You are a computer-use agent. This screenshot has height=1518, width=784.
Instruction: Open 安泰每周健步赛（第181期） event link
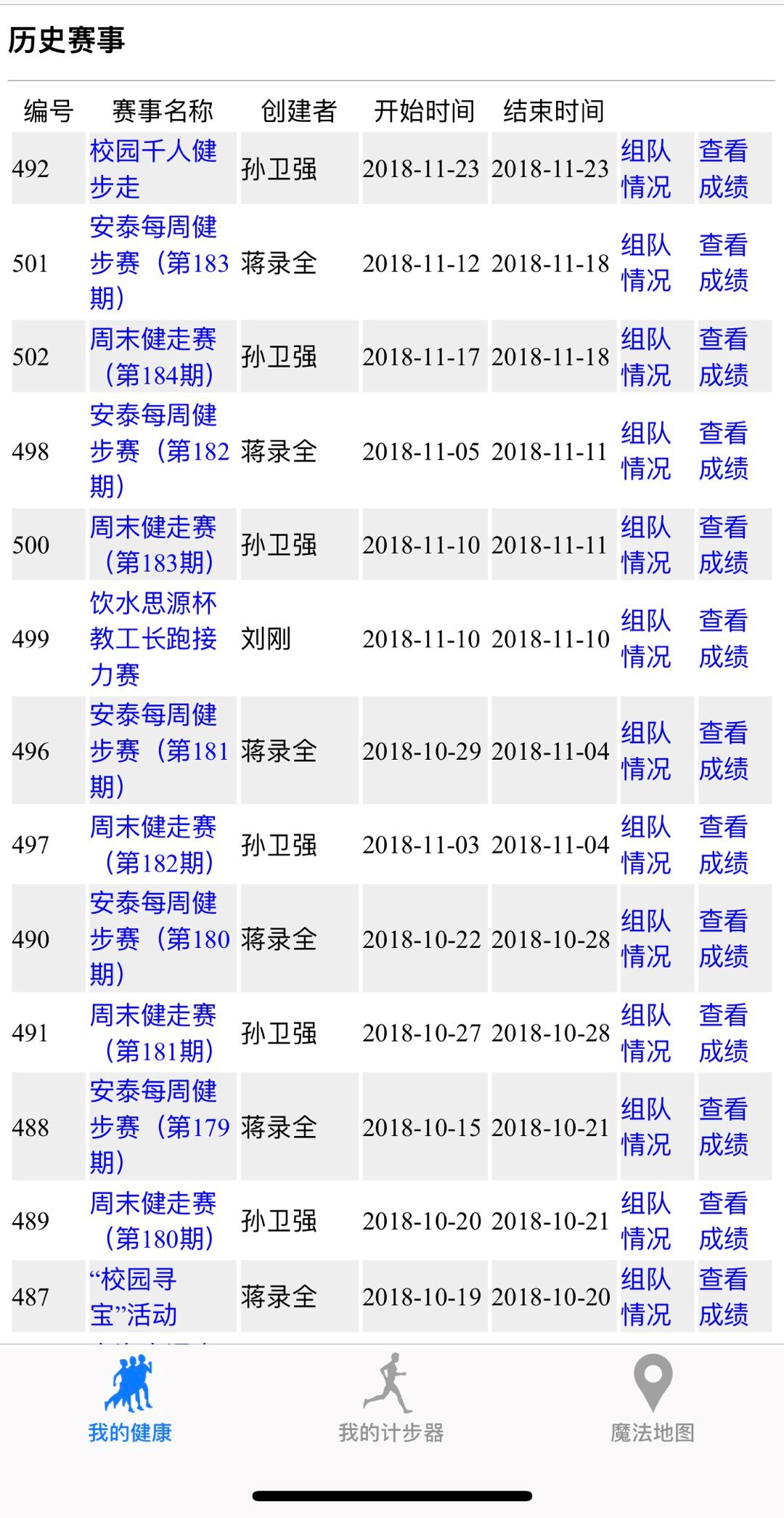click(x=159, y=751)
